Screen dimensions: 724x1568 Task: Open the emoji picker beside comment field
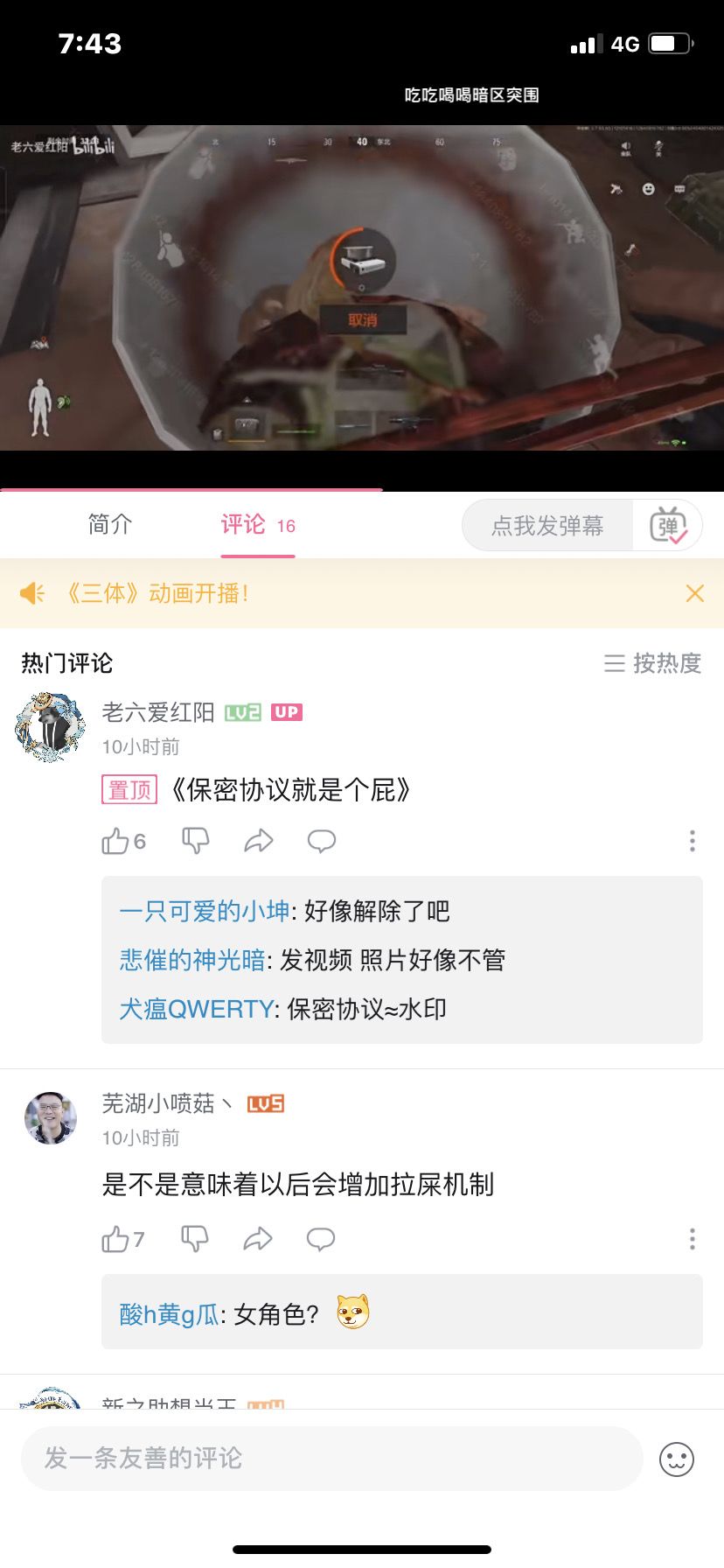coord(677,1459)
